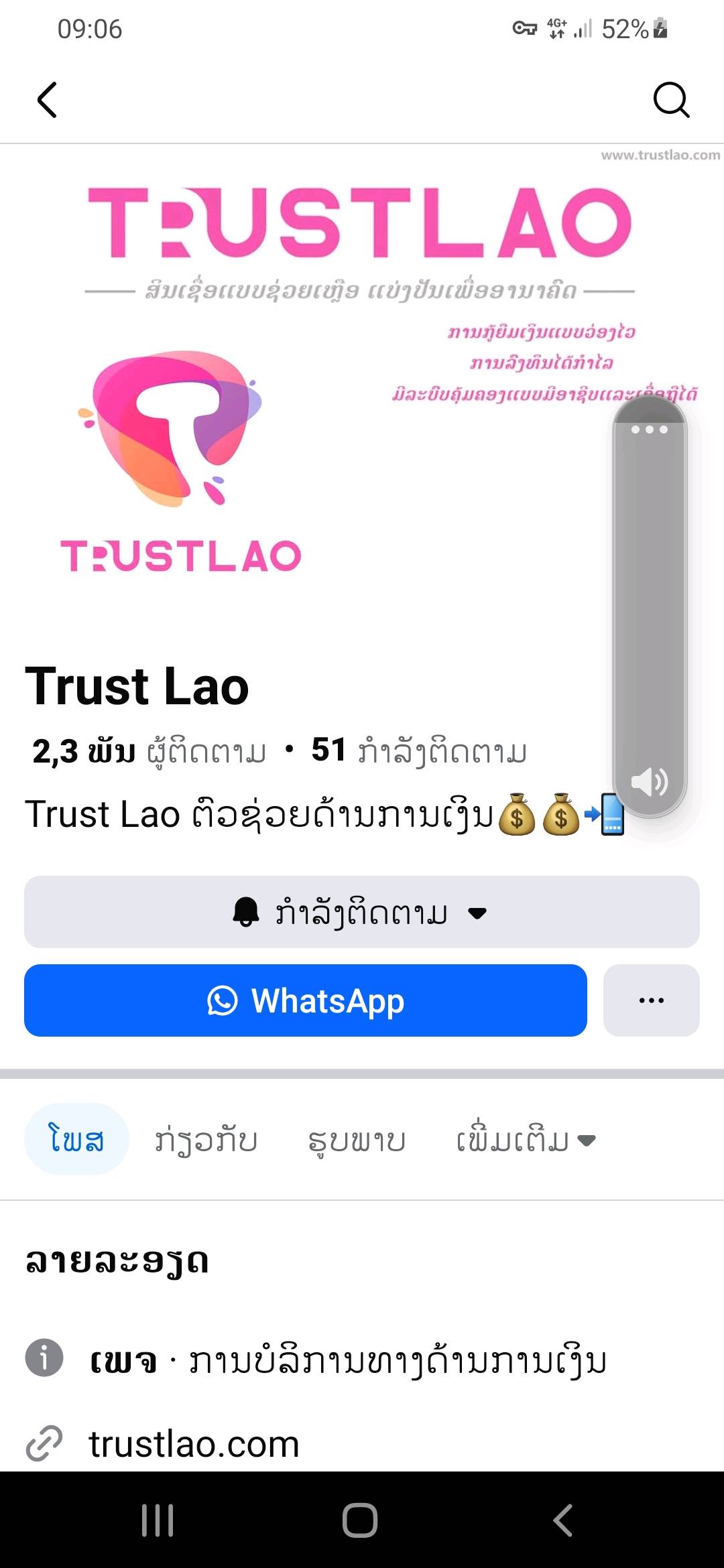Expand the ເພີ່ມເຕີມ tab menu

(x=526, y=1139)
